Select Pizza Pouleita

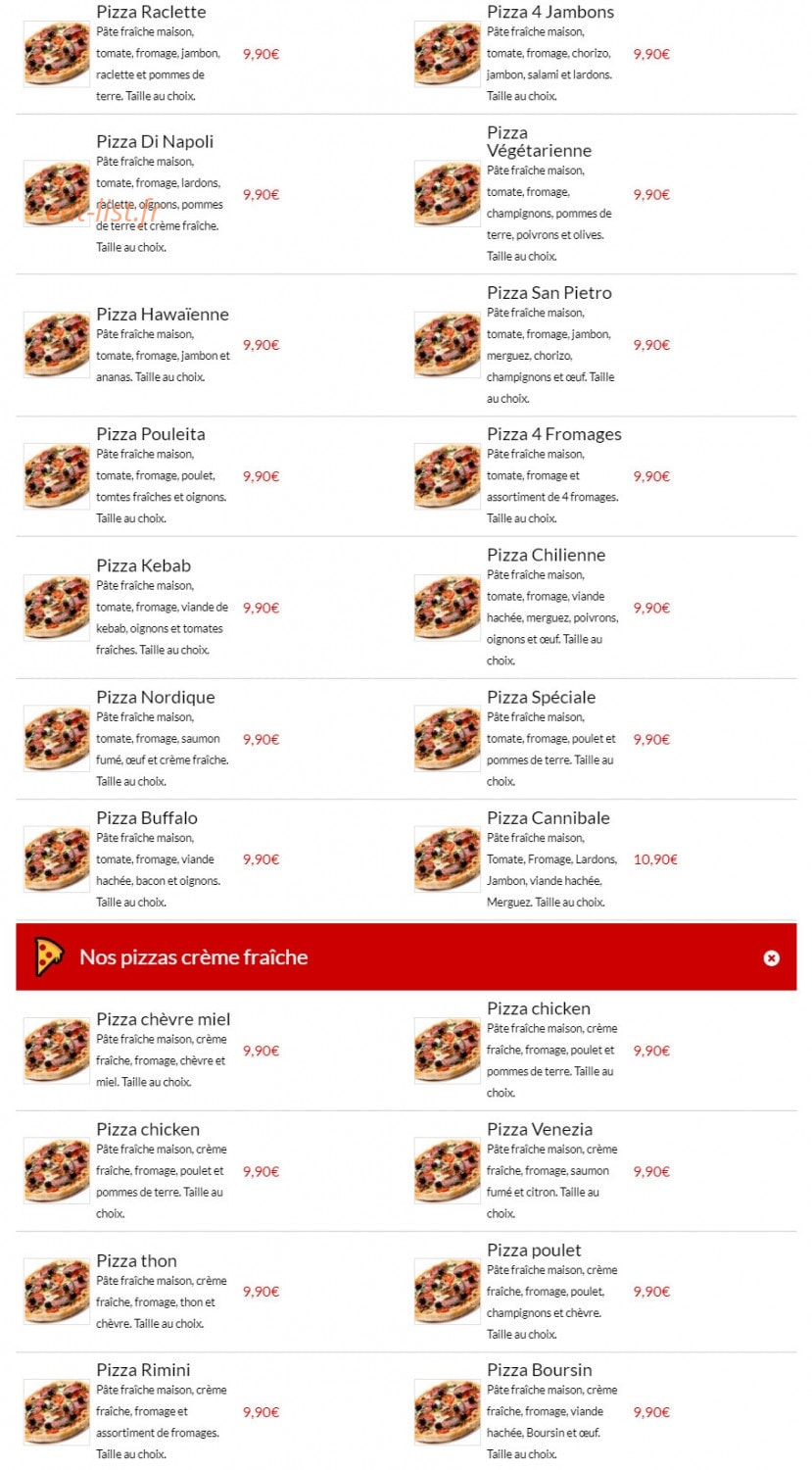[151, 434]
